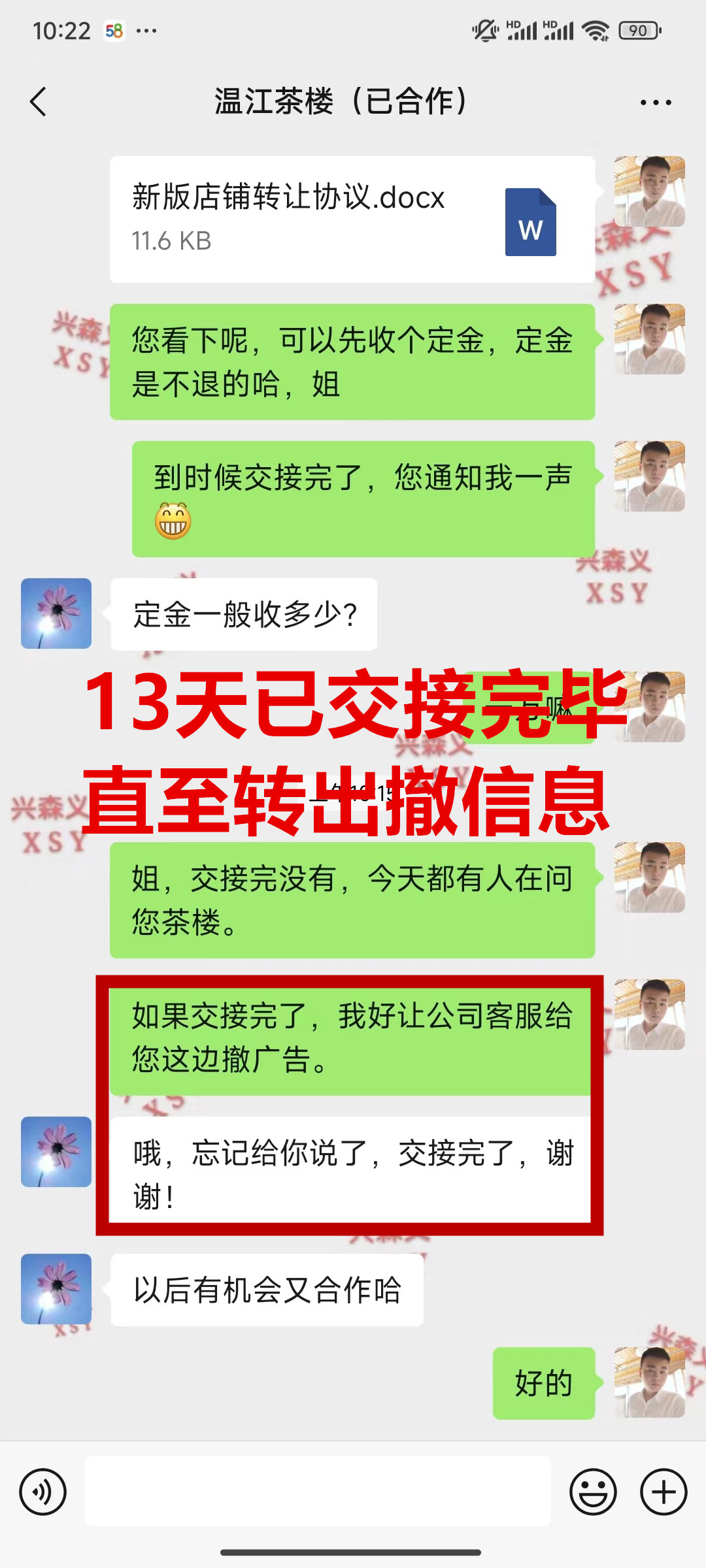The width and height of the screenshot is (706, 1568).
Task: Open the emoji sticker panel
Action: (593, 1492)
